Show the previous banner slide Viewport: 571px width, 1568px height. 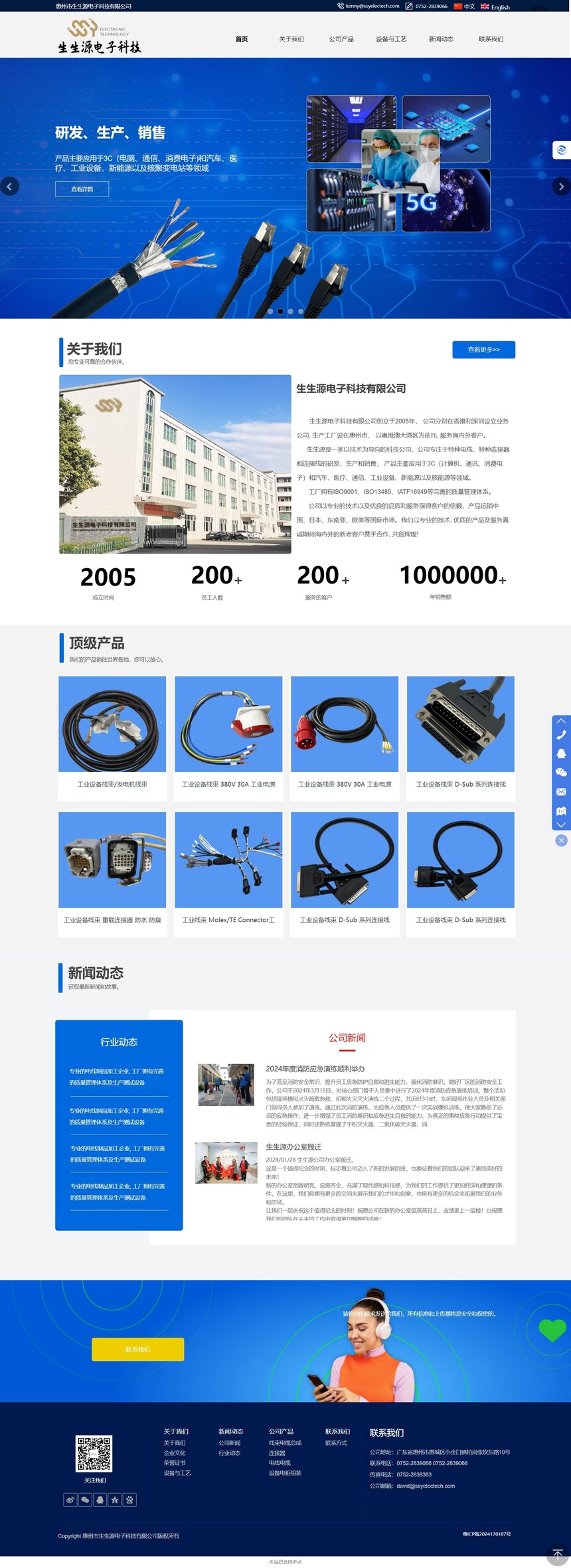tap(9, 187)
